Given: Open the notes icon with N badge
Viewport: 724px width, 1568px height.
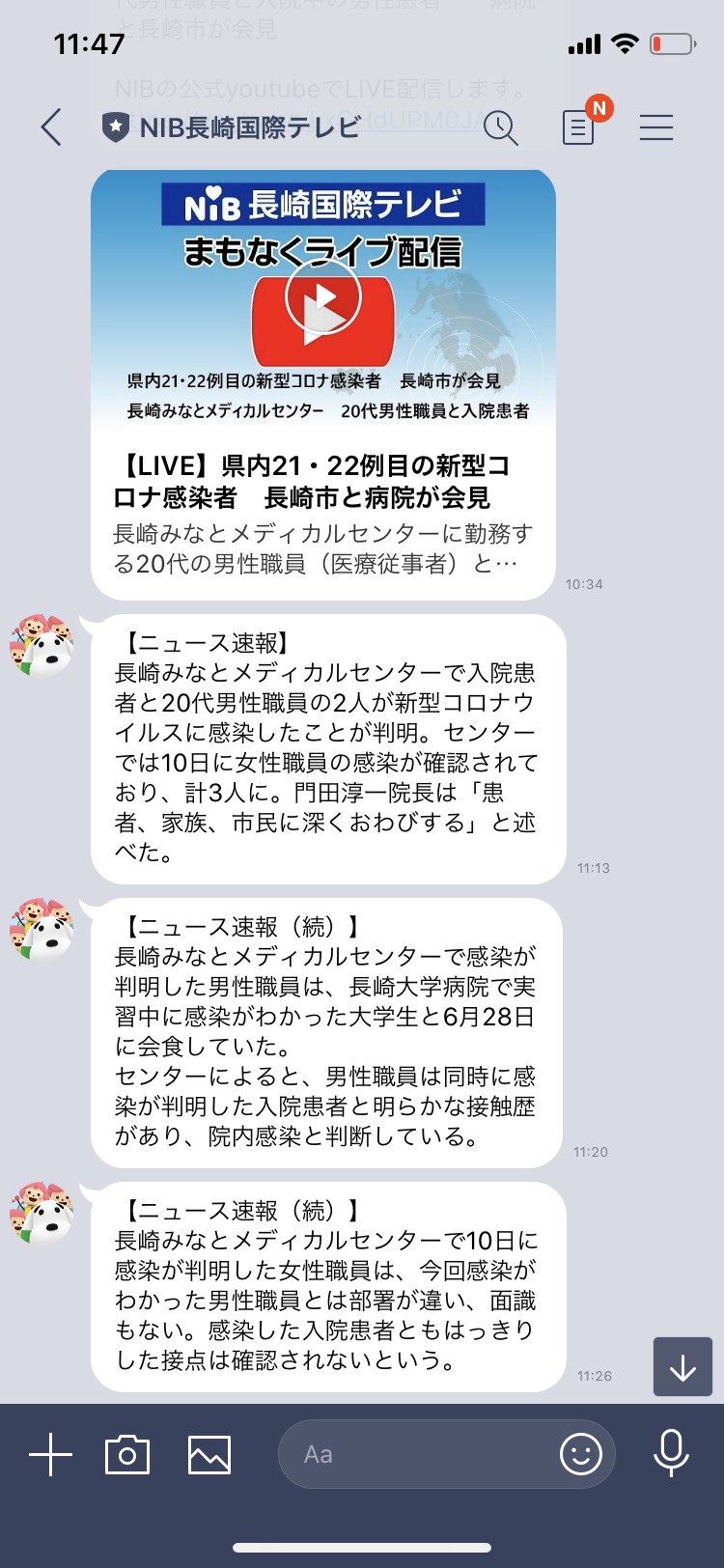Looking at the screenshot, I should pos(579,126).
